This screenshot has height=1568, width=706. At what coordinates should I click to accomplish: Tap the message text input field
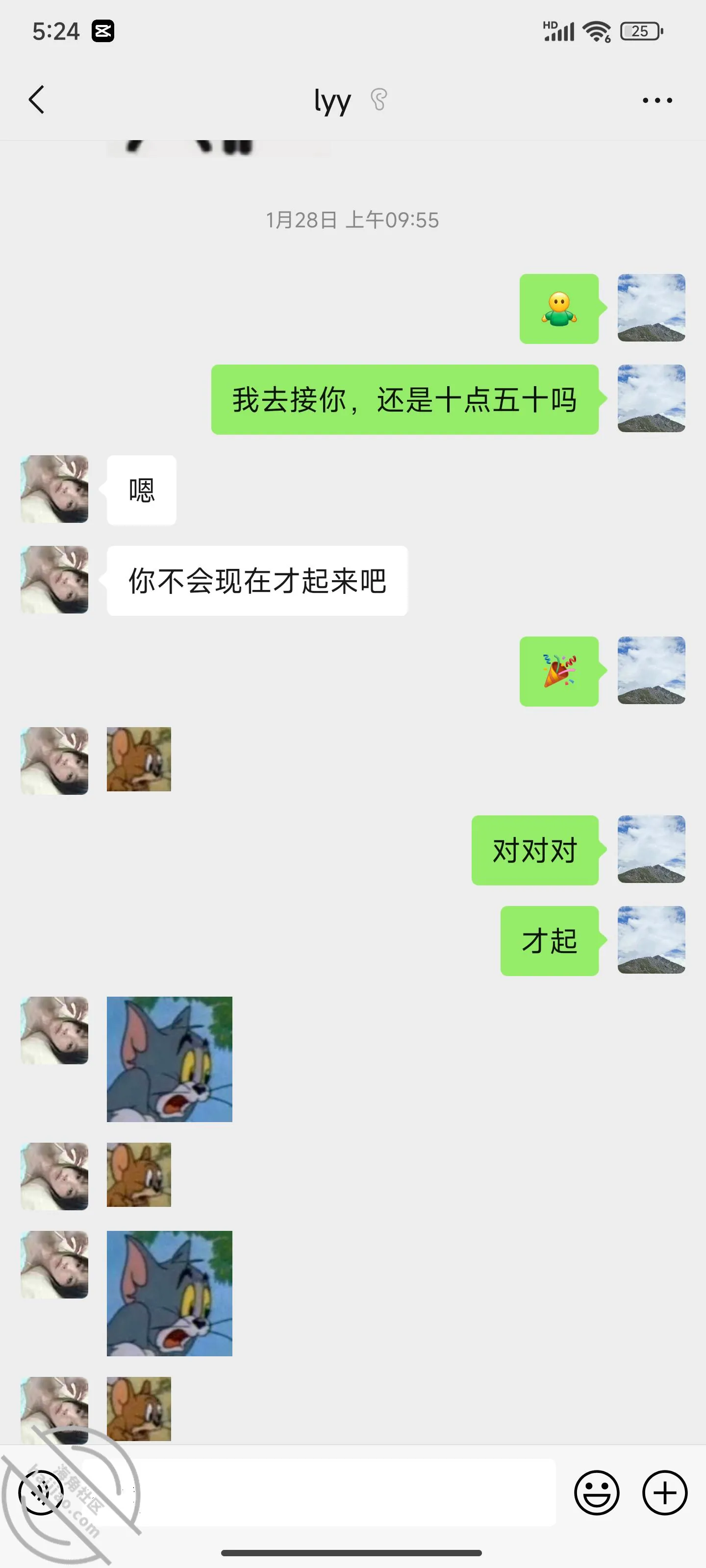[x=319, y=1492]
